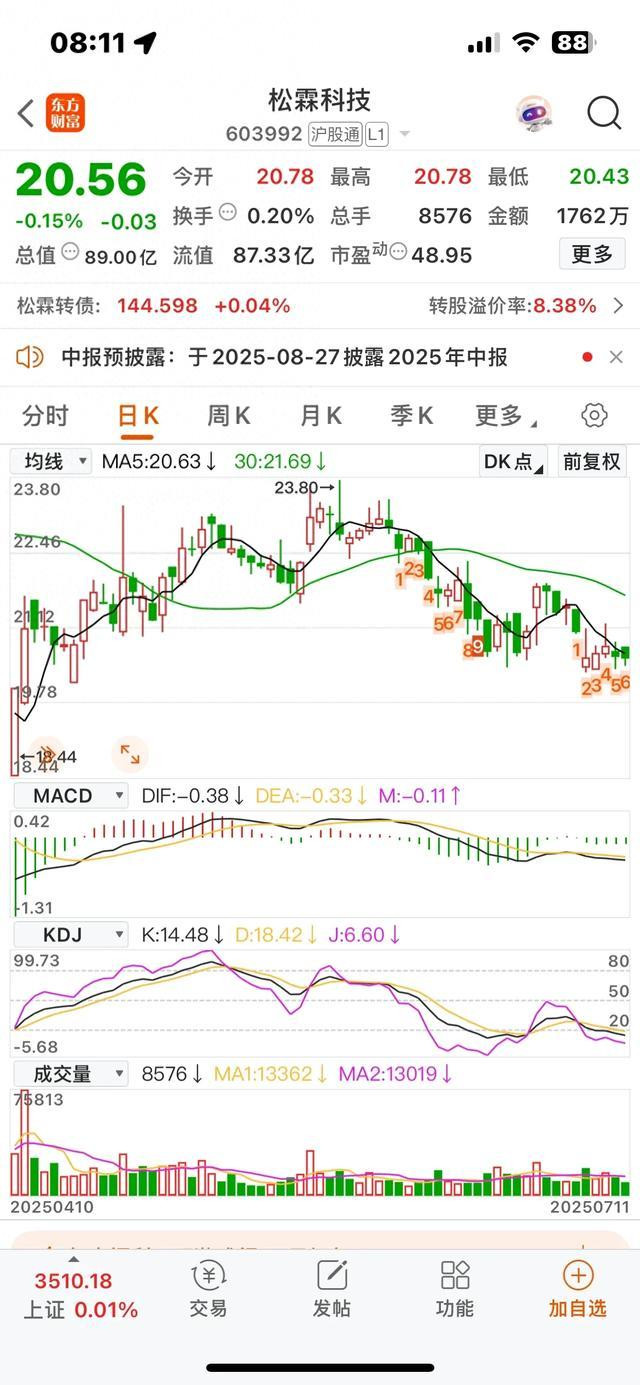Tap the 更多 button for more quote data

pyautogui.click(x=591, y=254)
